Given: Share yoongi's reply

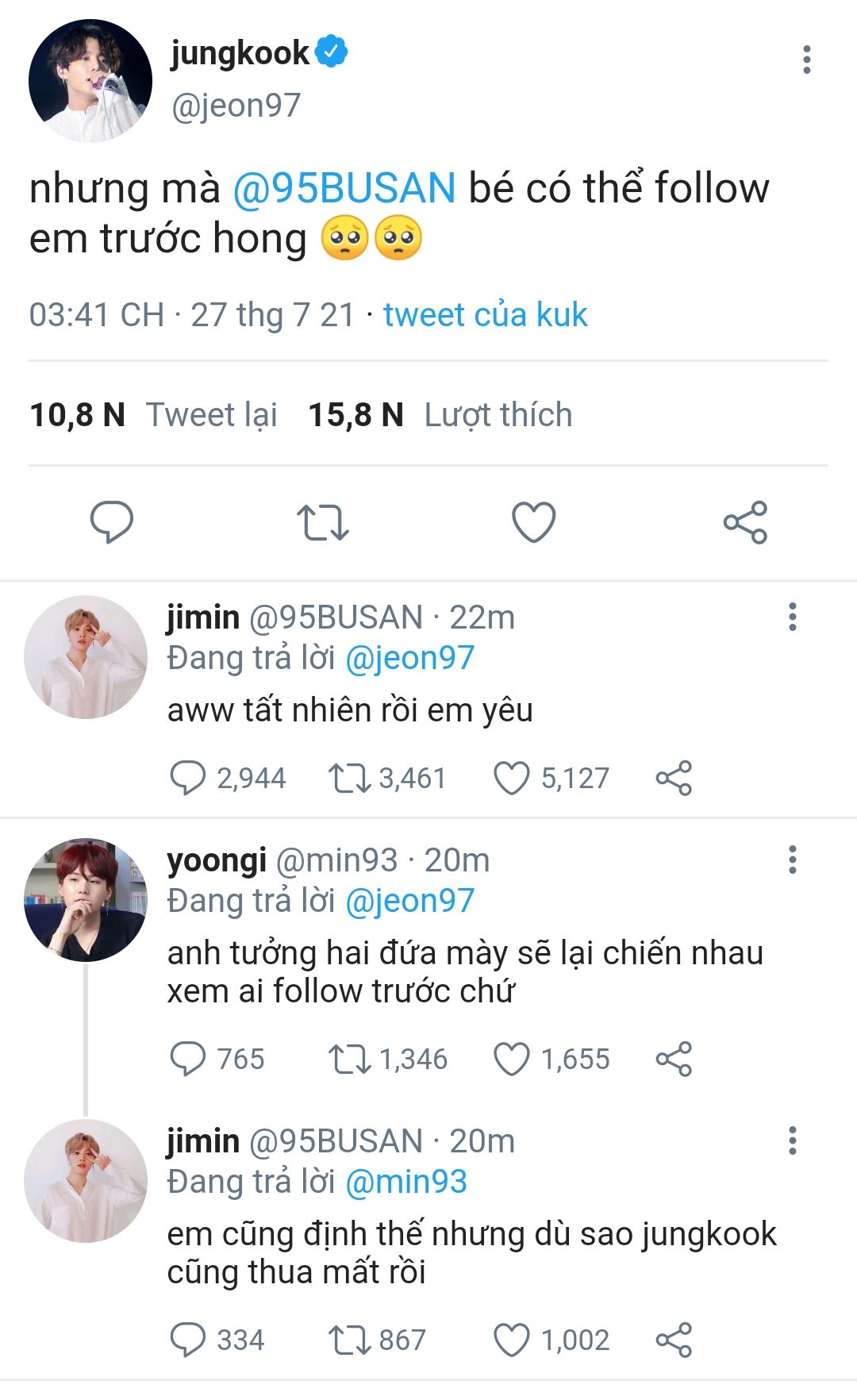Looking at the screenshot, I should point(674,1060).
